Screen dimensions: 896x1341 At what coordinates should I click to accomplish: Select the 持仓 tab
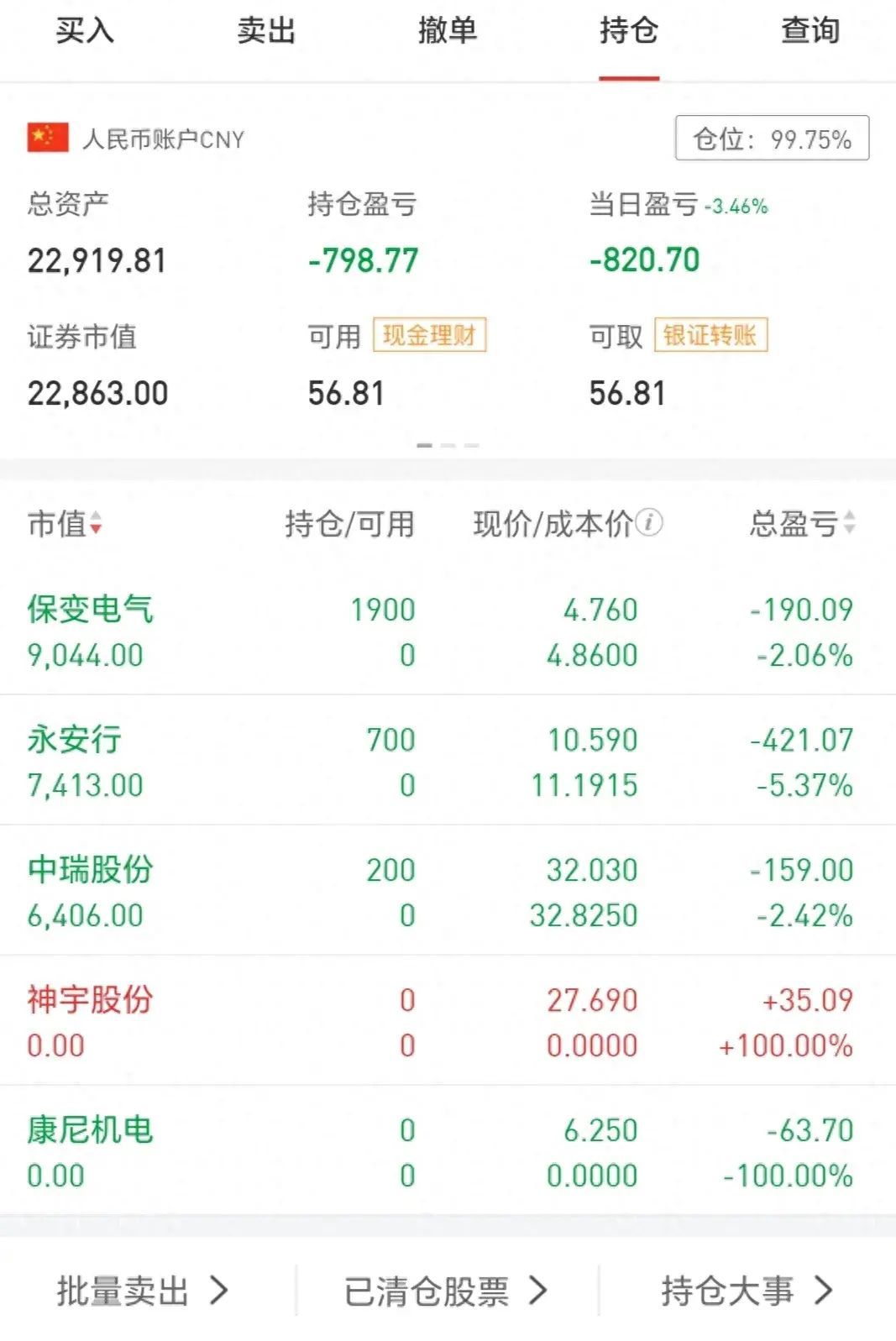pyautogui.click(x=629, y=32)
